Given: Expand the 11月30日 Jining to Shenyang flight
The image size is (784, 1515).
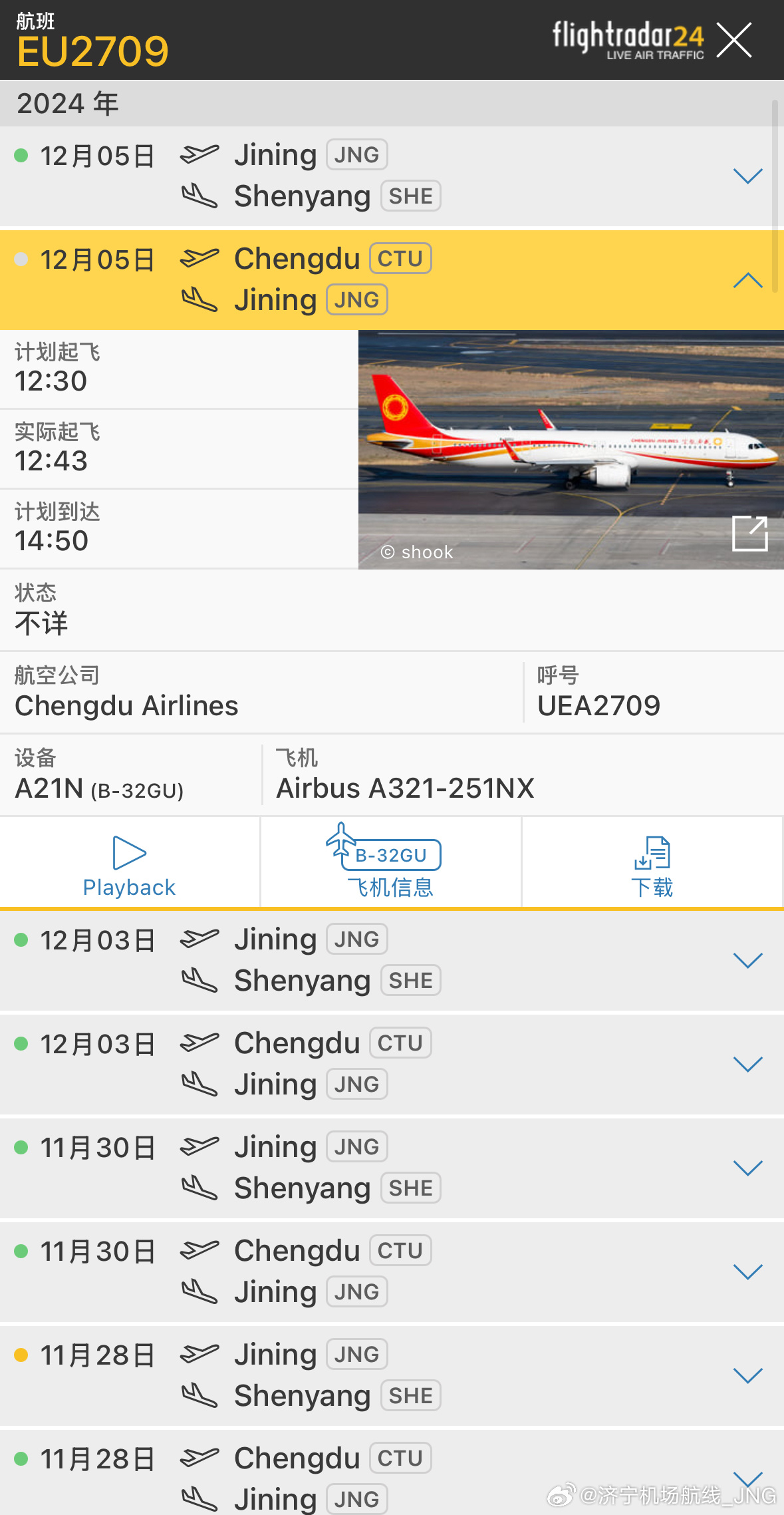Looking at the screenshot, I should 747,1168.
